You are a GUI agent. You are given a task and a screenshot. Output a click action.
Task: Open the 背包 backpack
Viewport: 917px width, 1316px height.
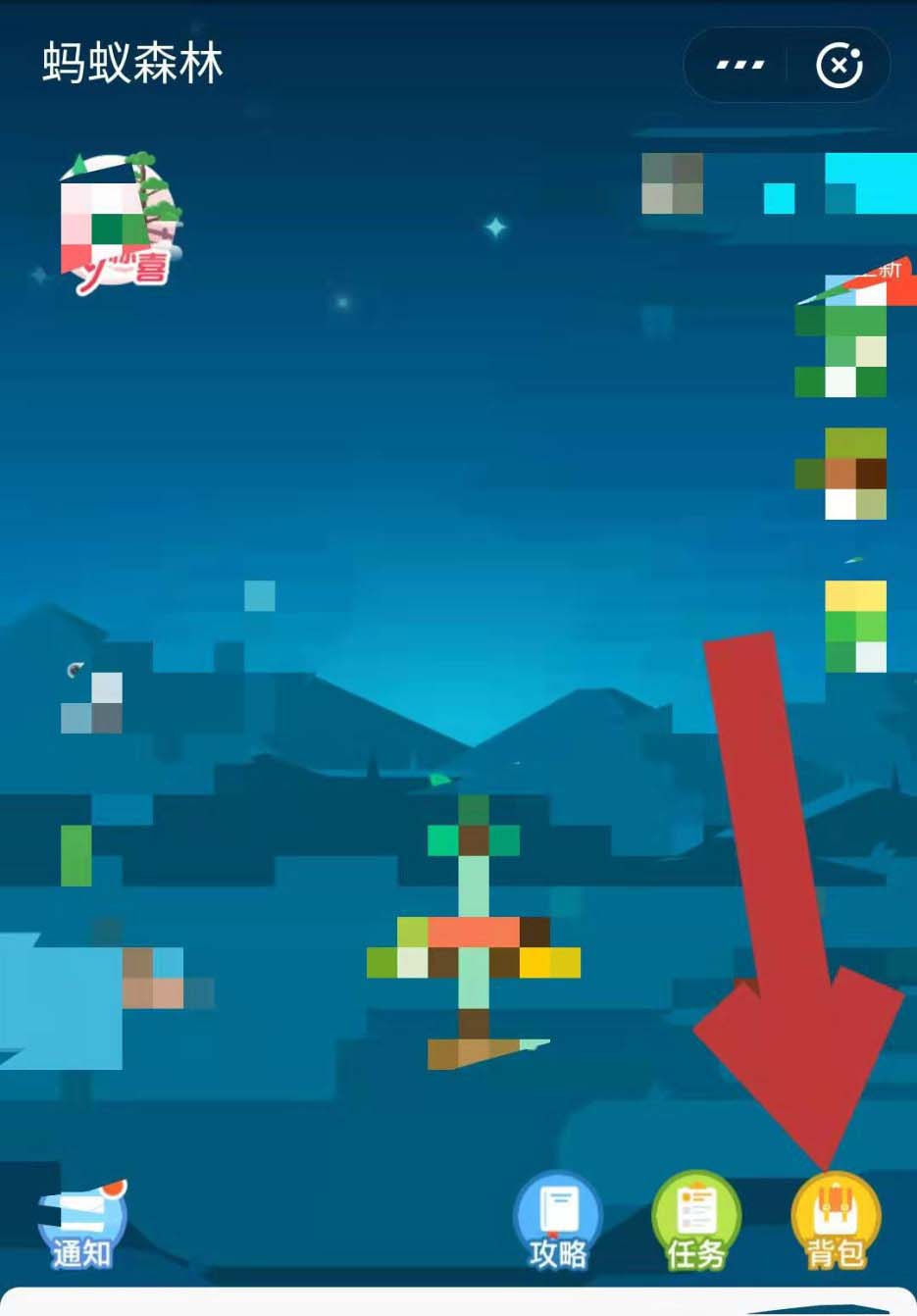(x=836, y=1222)
